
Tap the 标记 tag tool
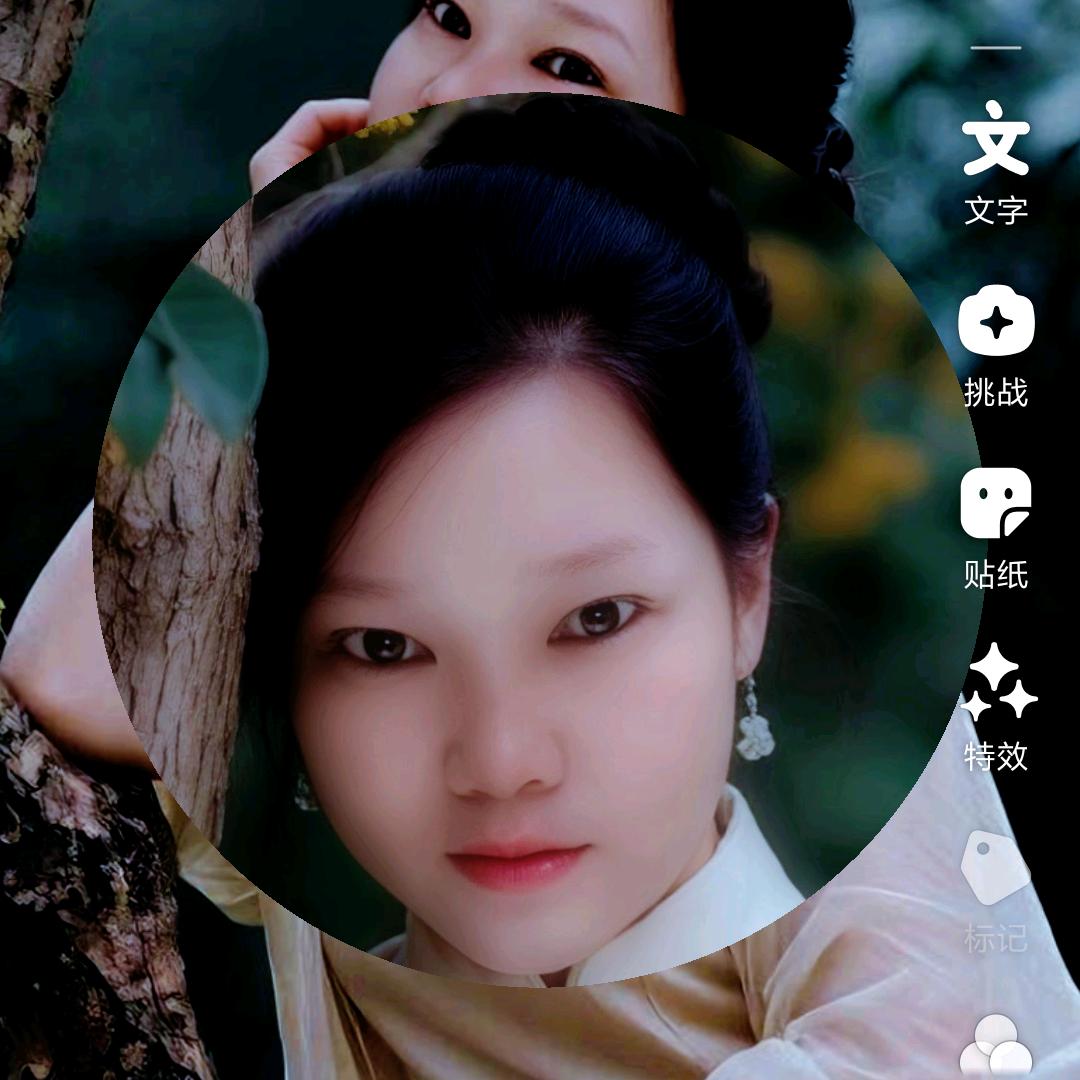coord(996,890)
